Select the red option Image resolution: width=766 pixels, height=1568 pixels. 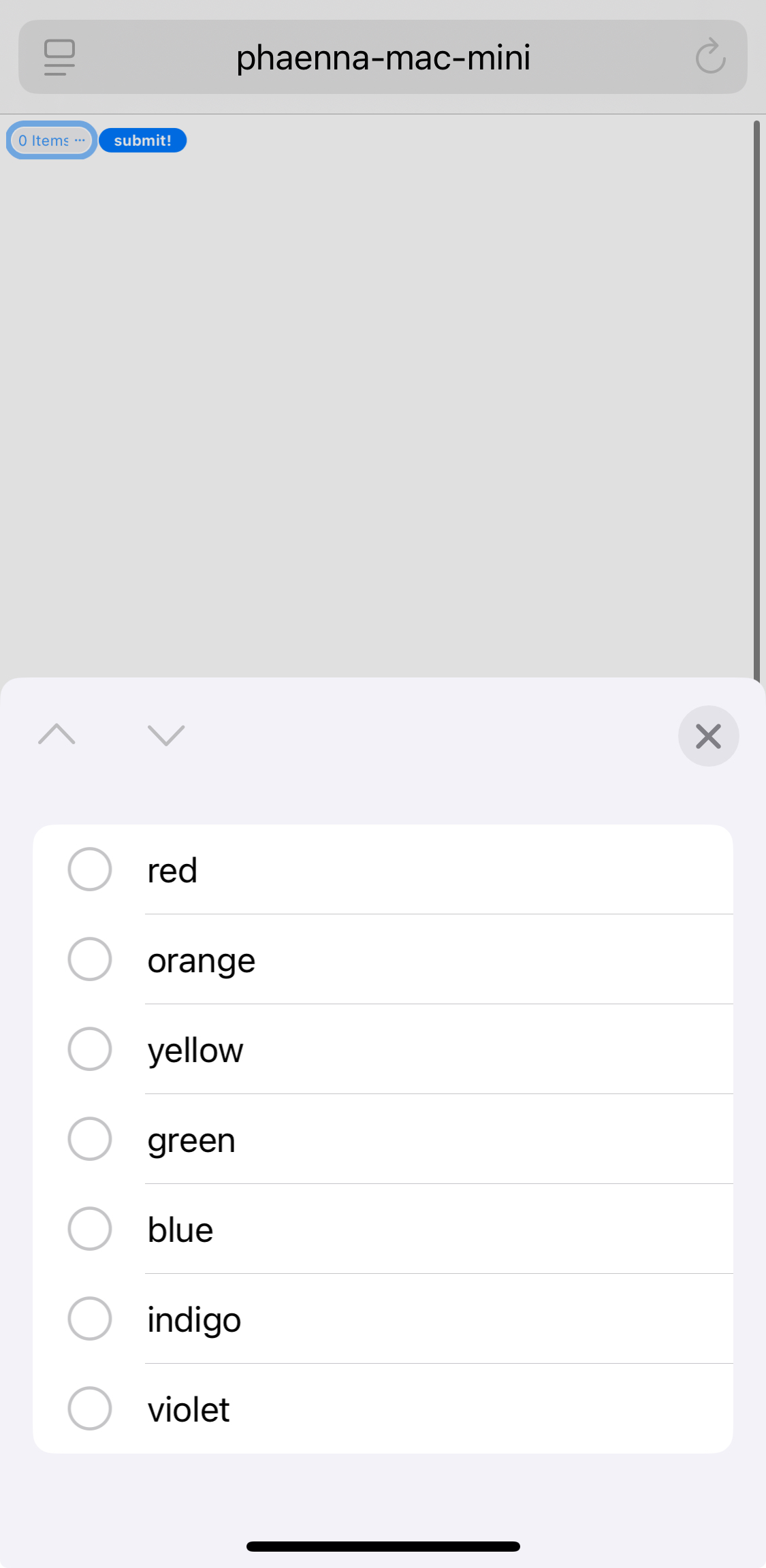click(383, 869)
